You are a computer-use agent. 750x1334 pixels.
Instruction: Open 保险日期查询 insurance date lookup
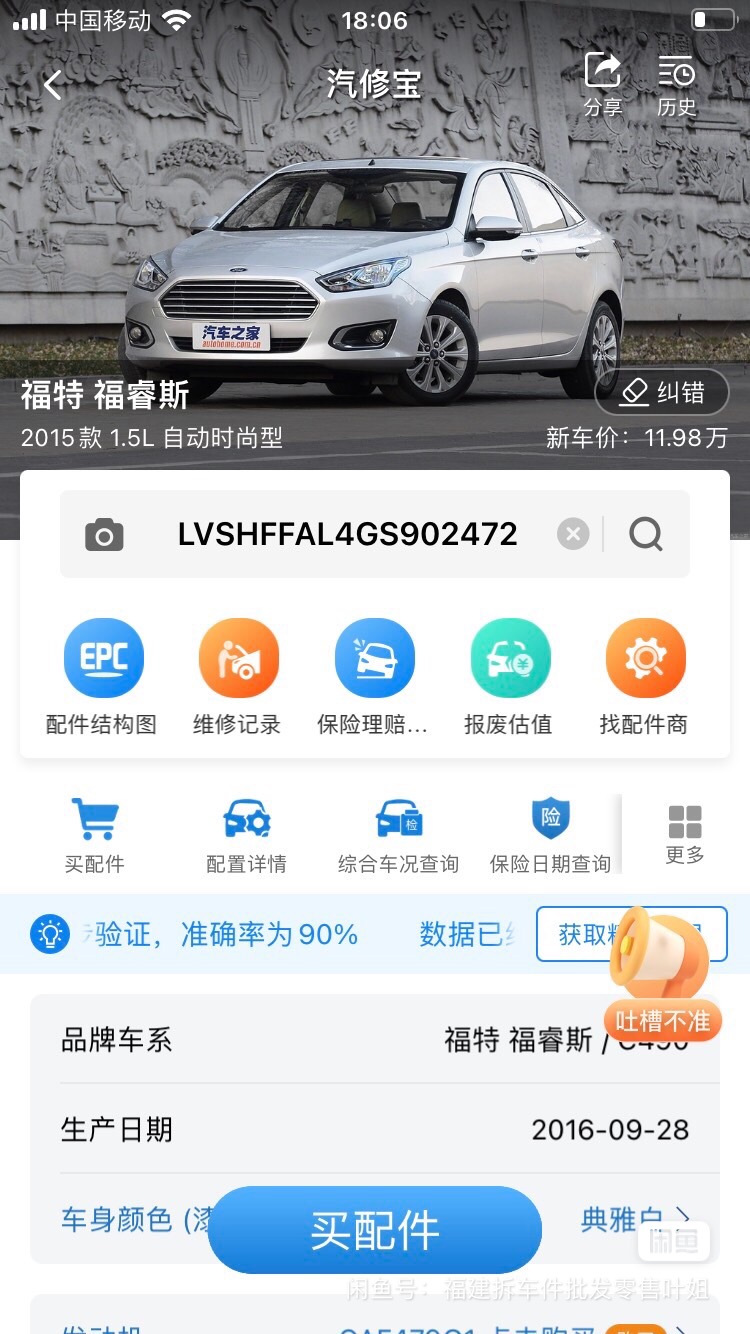click(x=550, y=835)
